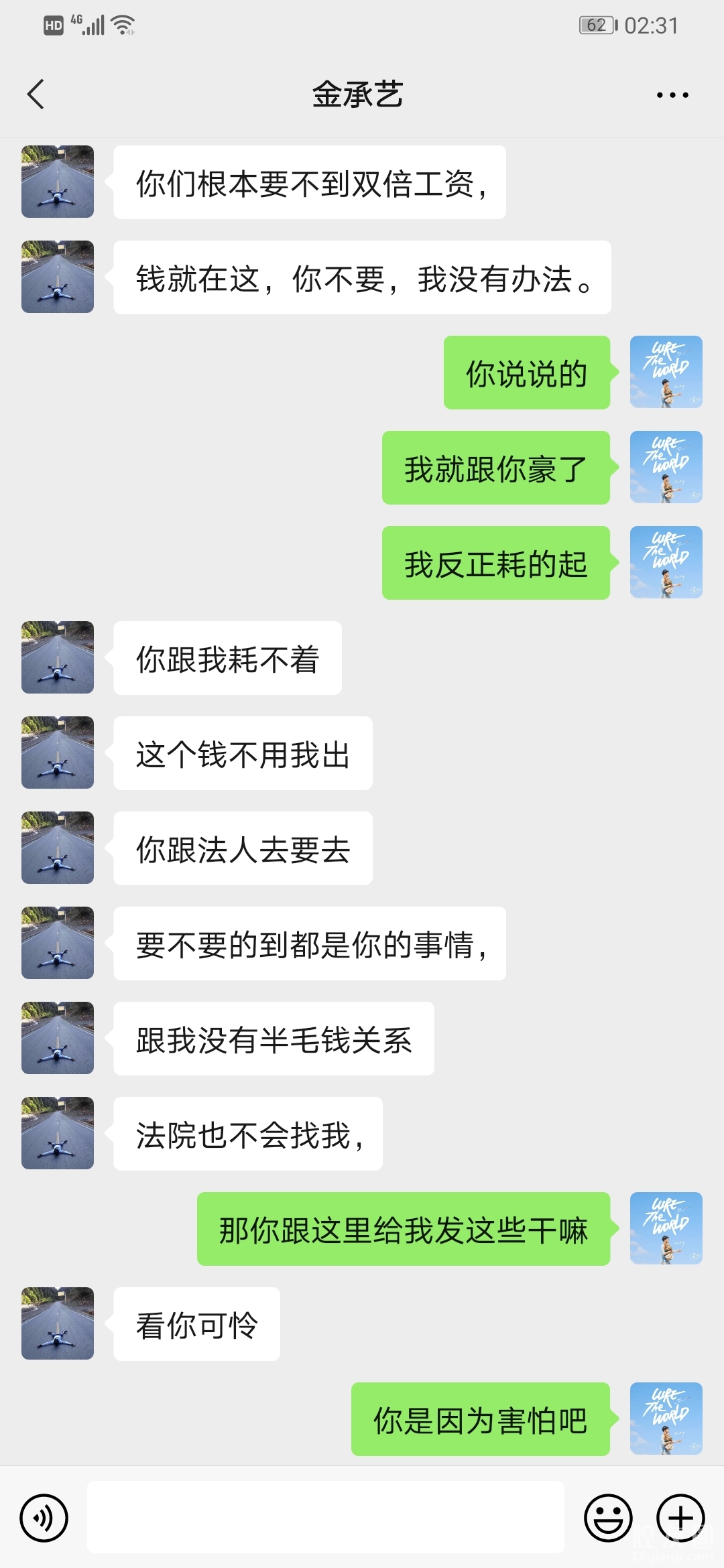Tap my avatar next to 你是因为害怕吧
This screenshot has height=1568, width=724.
coord(666,1419)
